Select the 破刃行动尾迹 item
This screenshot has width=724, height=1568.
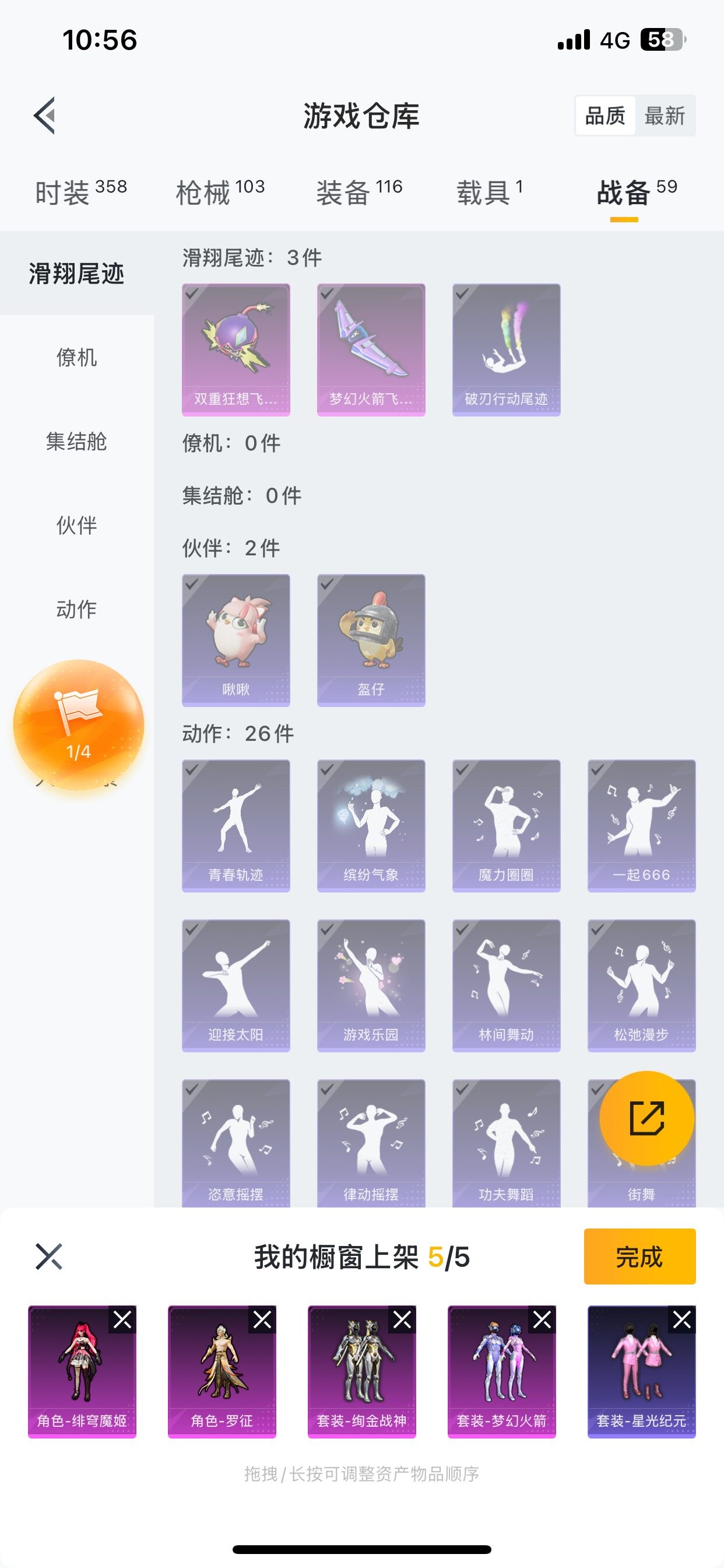[506, 349]
